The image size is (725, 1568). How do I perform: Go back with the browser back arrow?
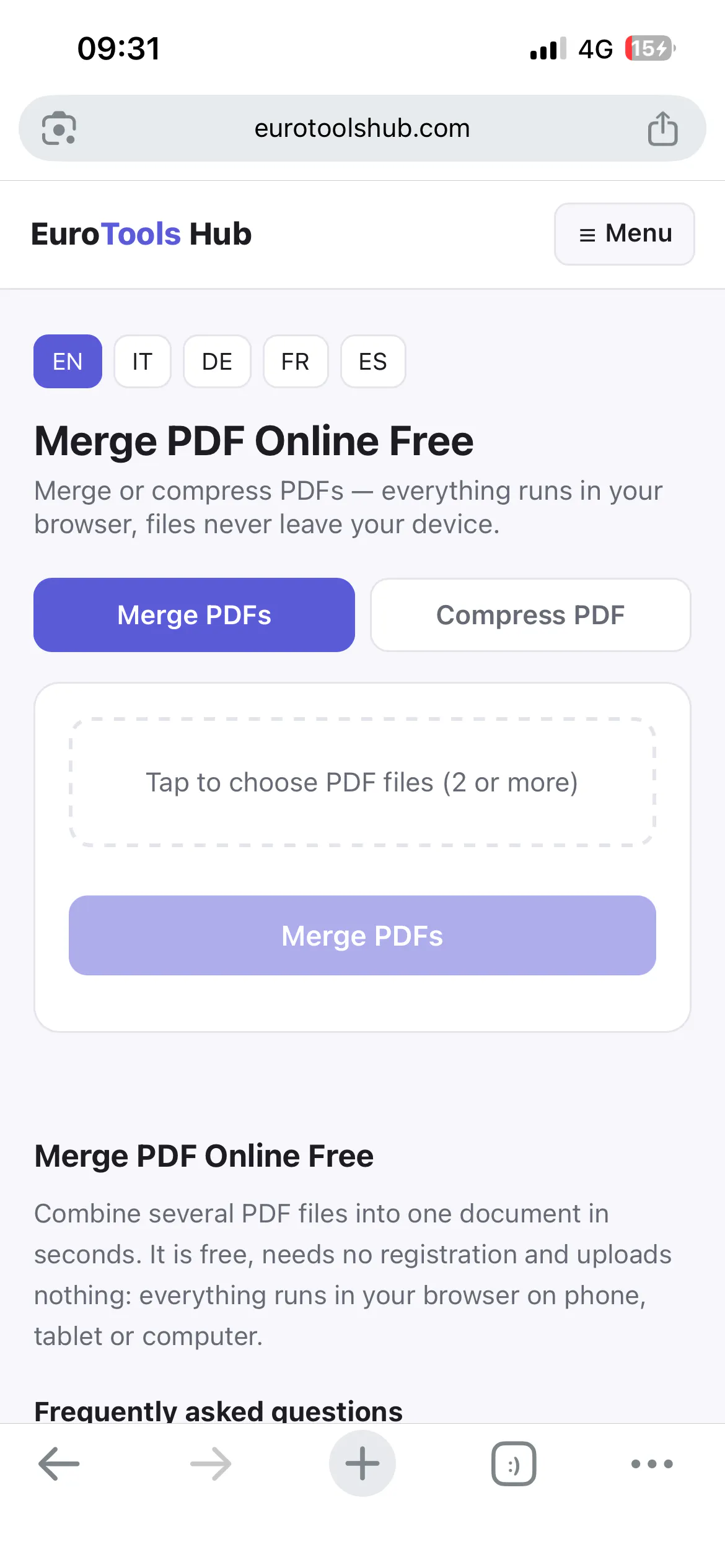click(59, 1464)
